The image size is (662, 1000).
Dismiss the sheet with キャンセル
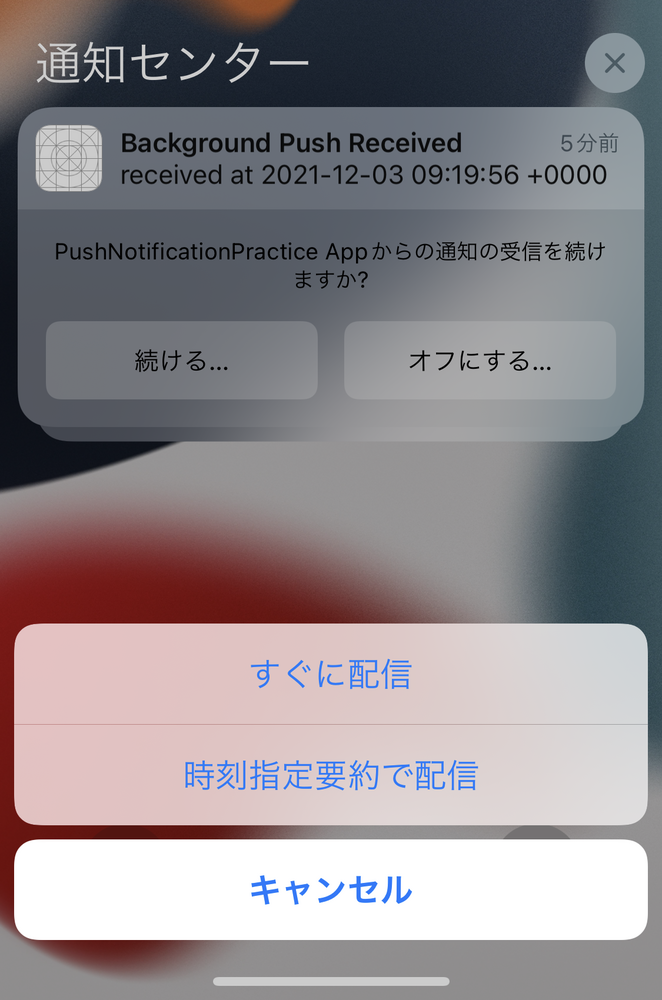click(330, 889)
